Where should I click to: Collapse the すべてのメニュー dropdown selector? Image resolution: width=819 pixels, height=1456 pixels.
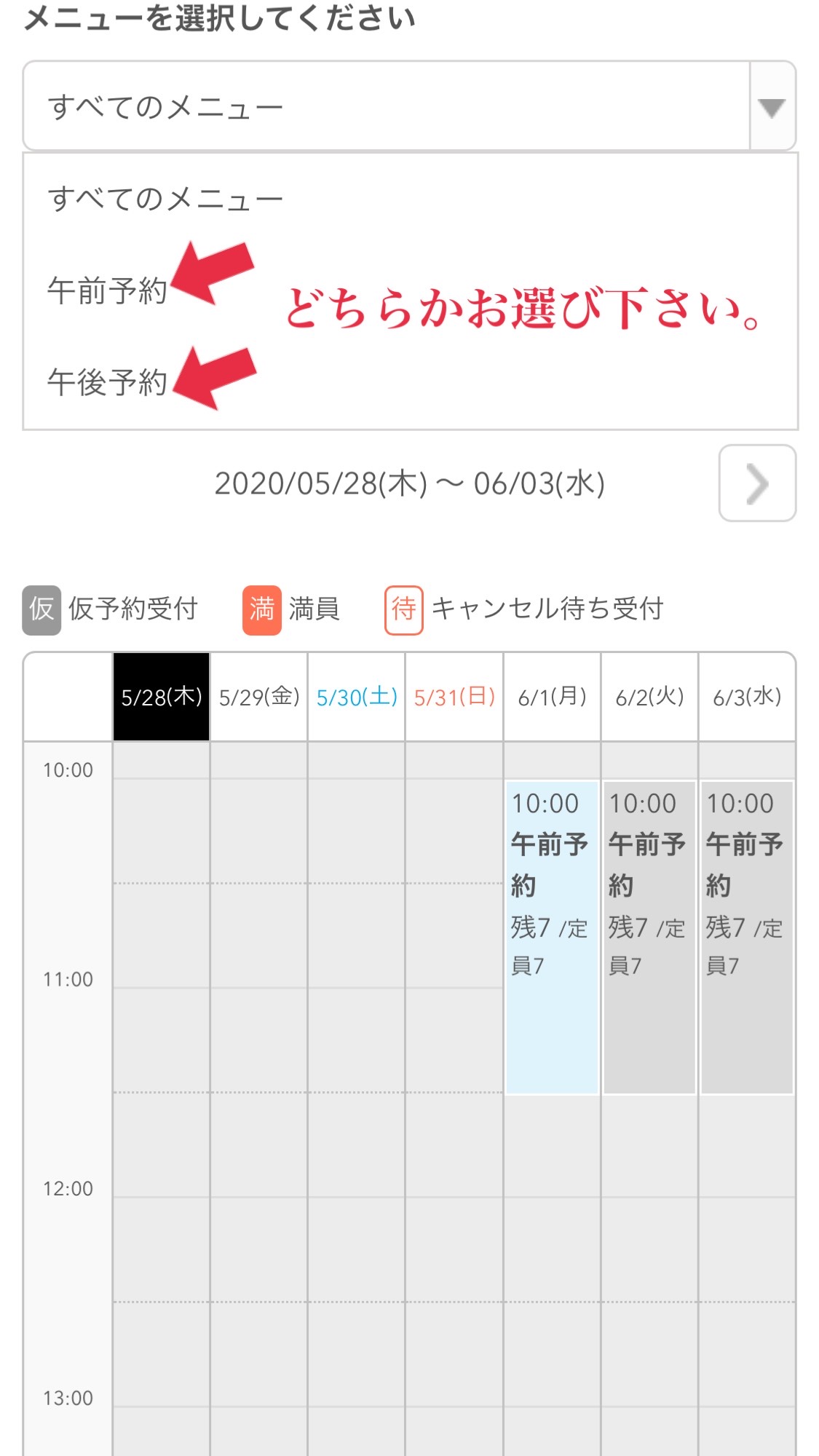[x=409, y=106]
